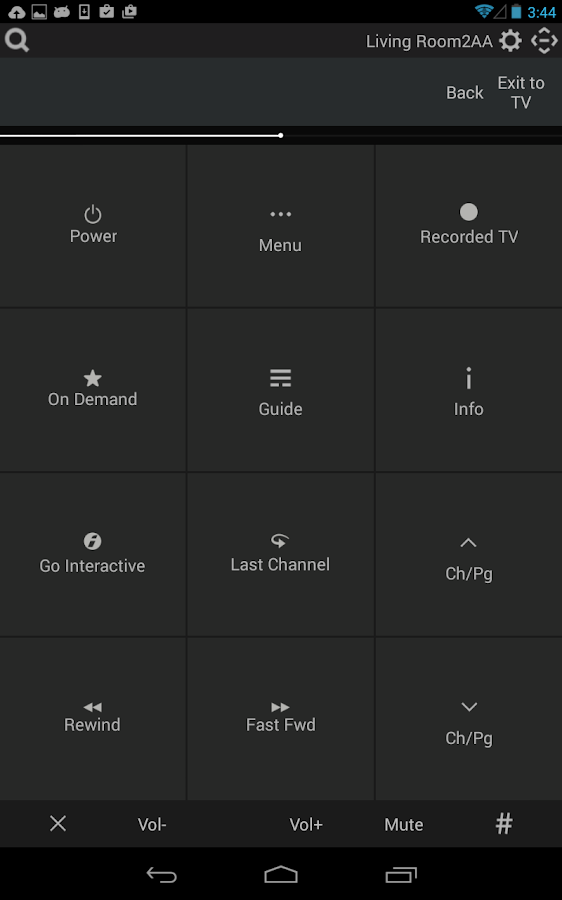Rewind the current program
The image size is (562, 900).
[x=93, y=719]
